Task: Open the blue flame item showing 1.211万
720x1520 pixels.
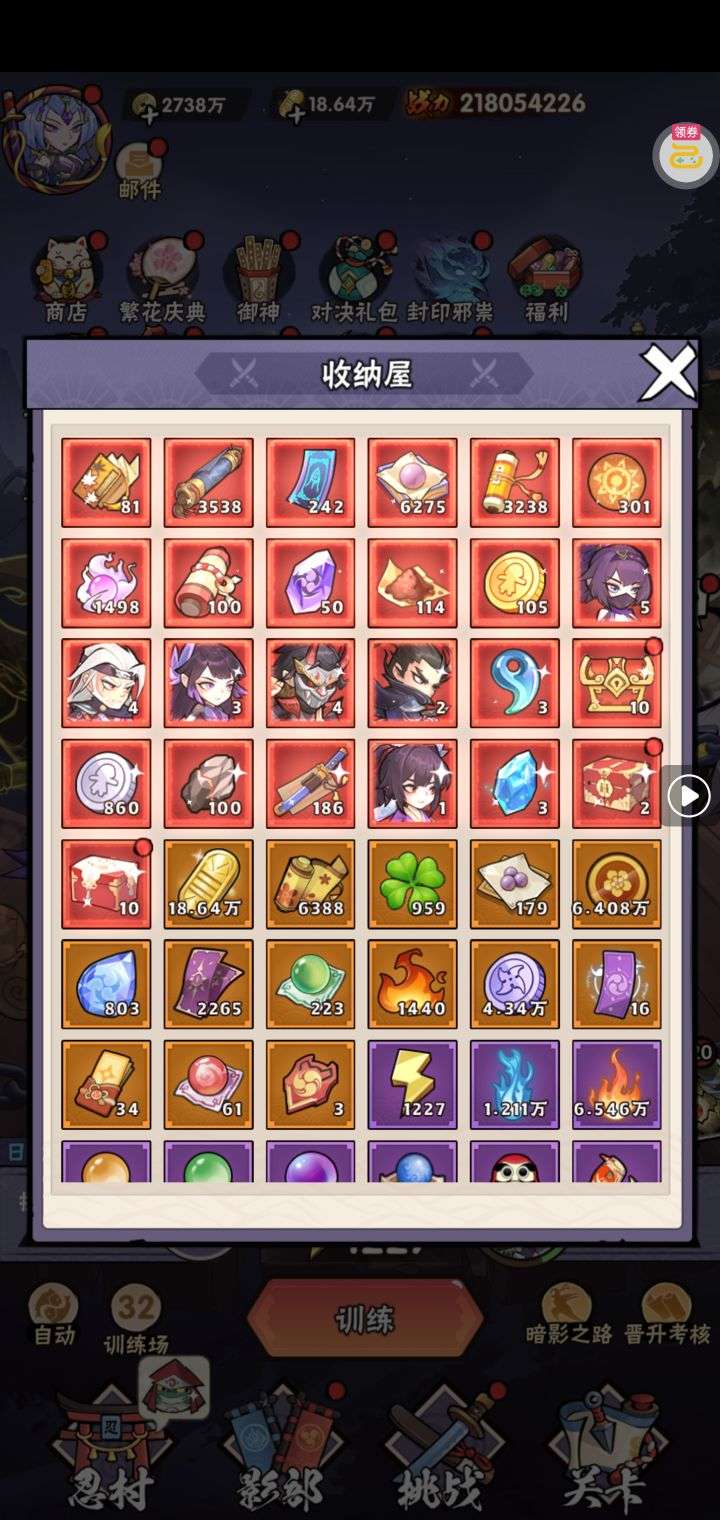Action: pos(514,1084)
